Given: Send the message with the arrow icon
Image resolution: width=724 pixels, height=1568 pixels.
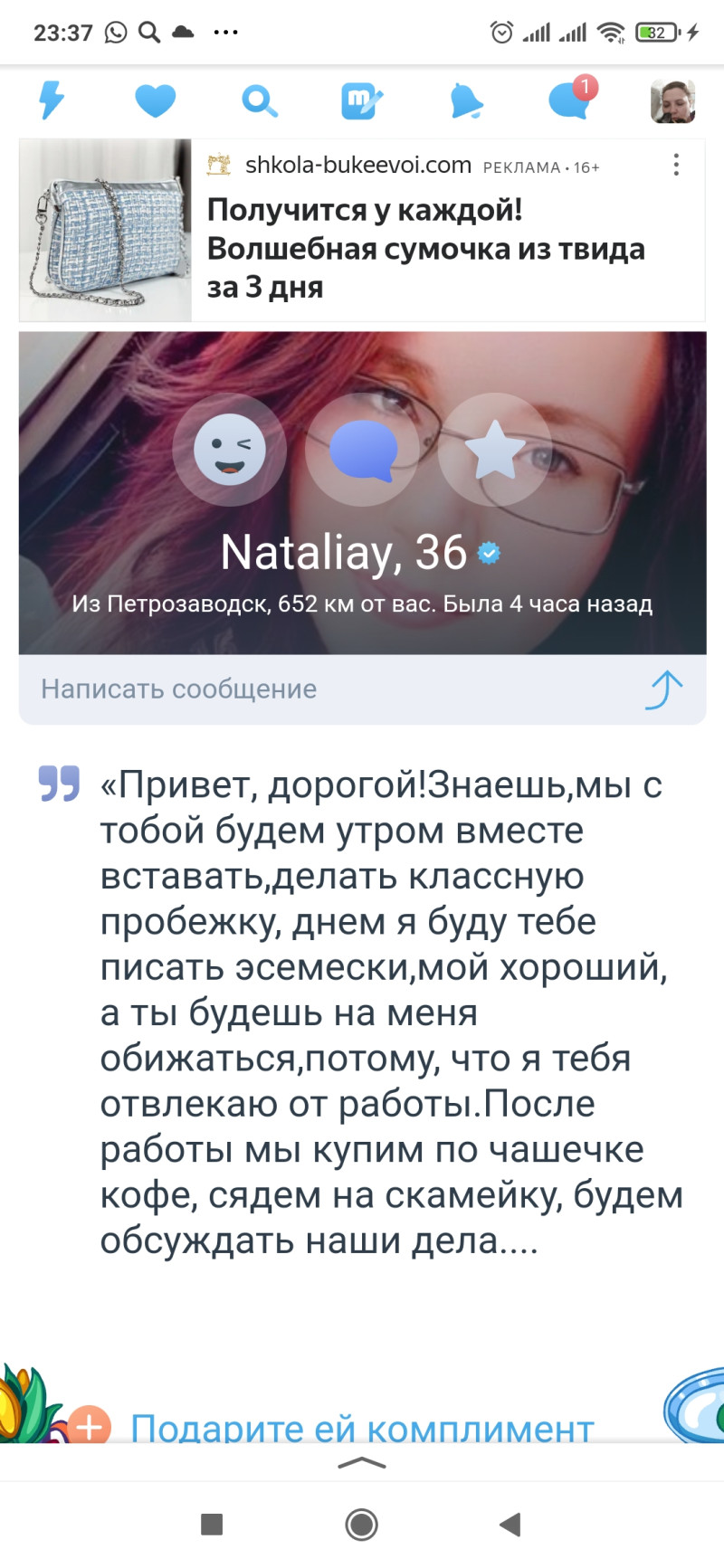Looking at the screenshot, I should [x=664, y=689].
